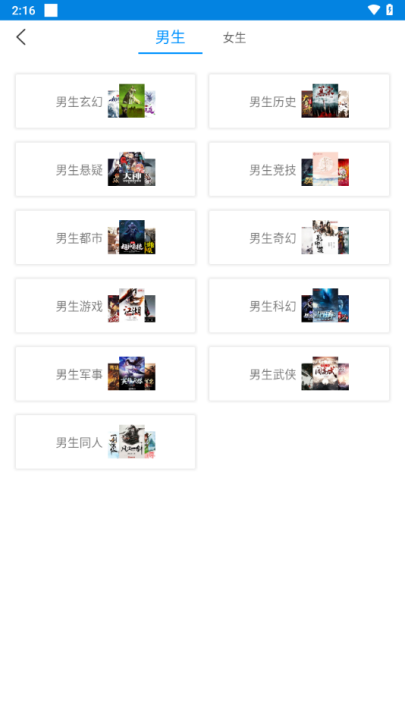Open the 男生军事 category
Viewport: 405px width, 720px height.
coord(106,374)
